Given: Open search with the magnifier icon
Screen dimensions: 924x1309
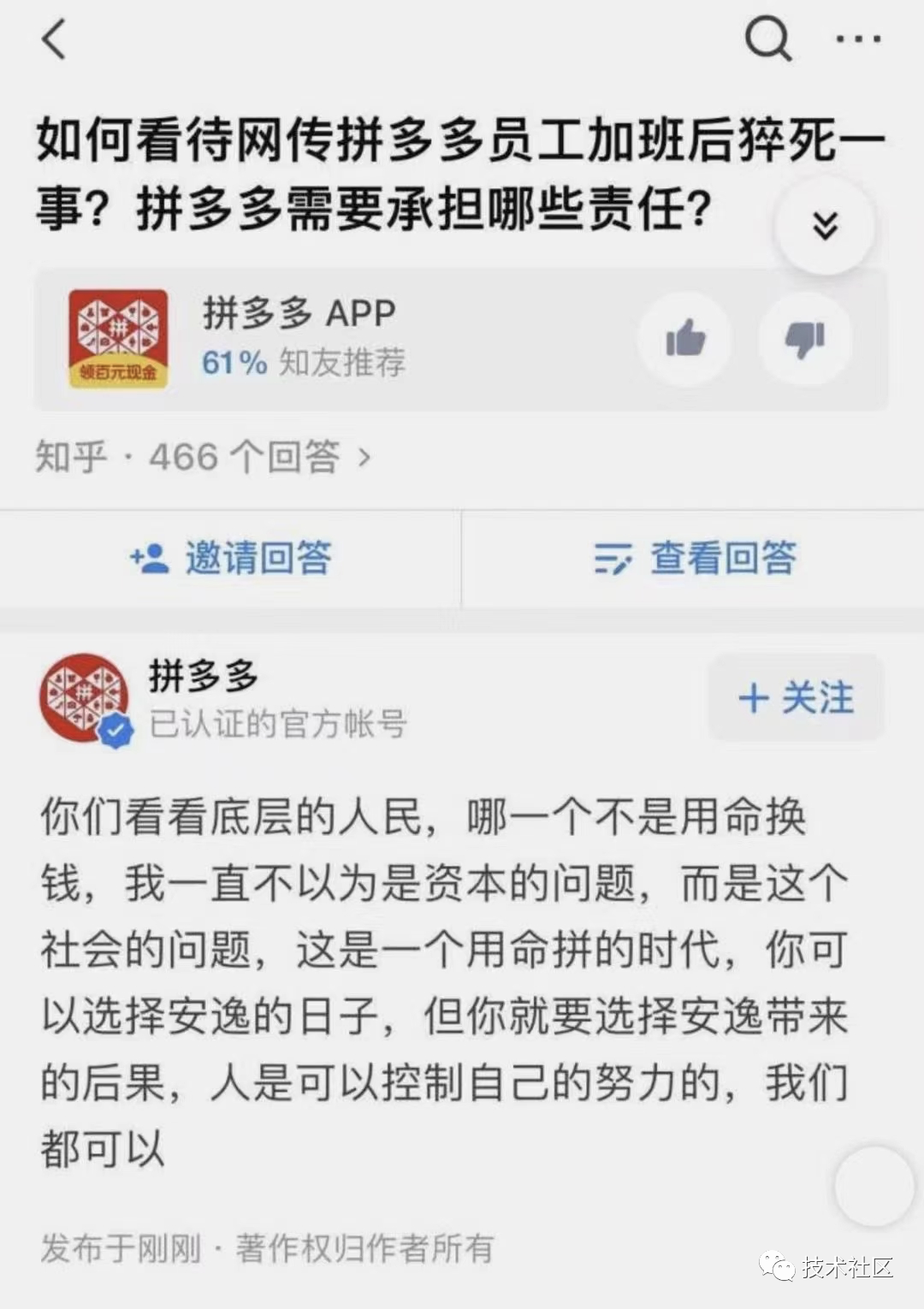Looking at the screenshot, I should point(767,39).
